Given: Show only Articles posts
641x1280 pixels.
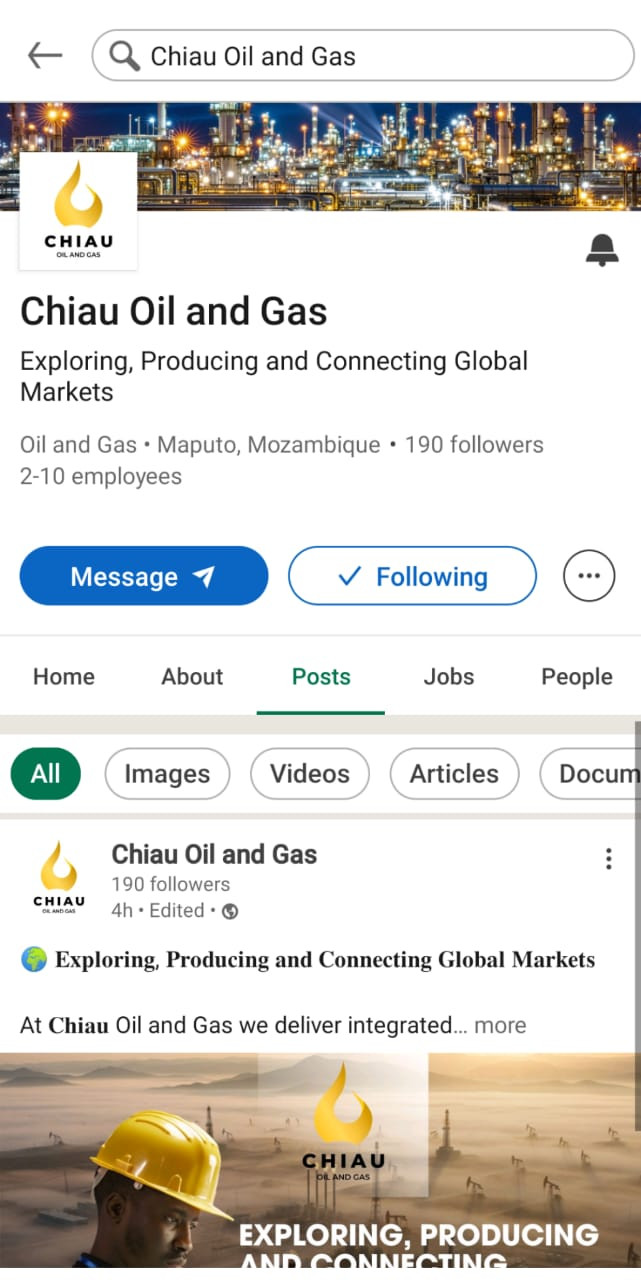Looking at the screenshot, I should pyautogui.click(x=454, y=774).
